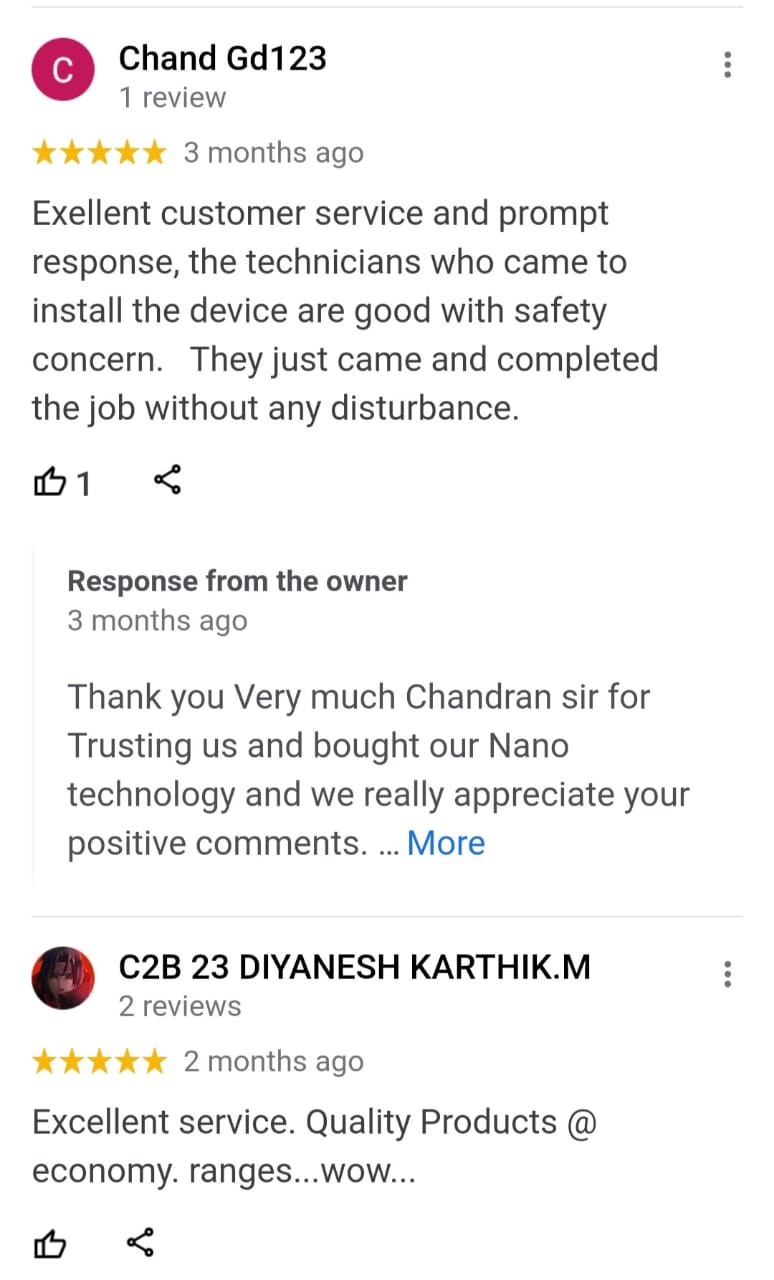Share Diyanesh Karthik's review
The width and height of the screenshot is (774, 1280).
[x=141, y=1243]
